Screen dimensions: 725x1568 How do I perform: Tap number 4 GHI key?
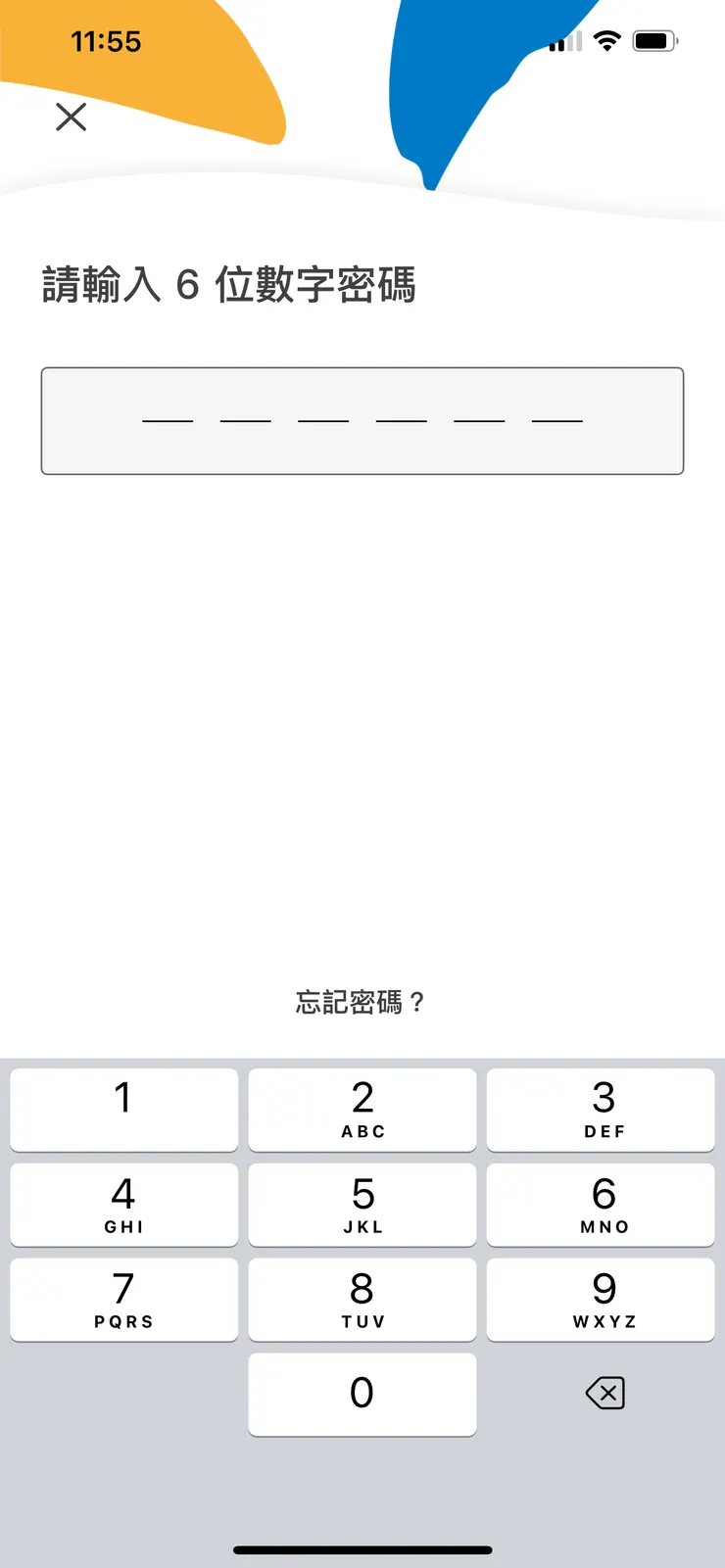coord(123,1205)
